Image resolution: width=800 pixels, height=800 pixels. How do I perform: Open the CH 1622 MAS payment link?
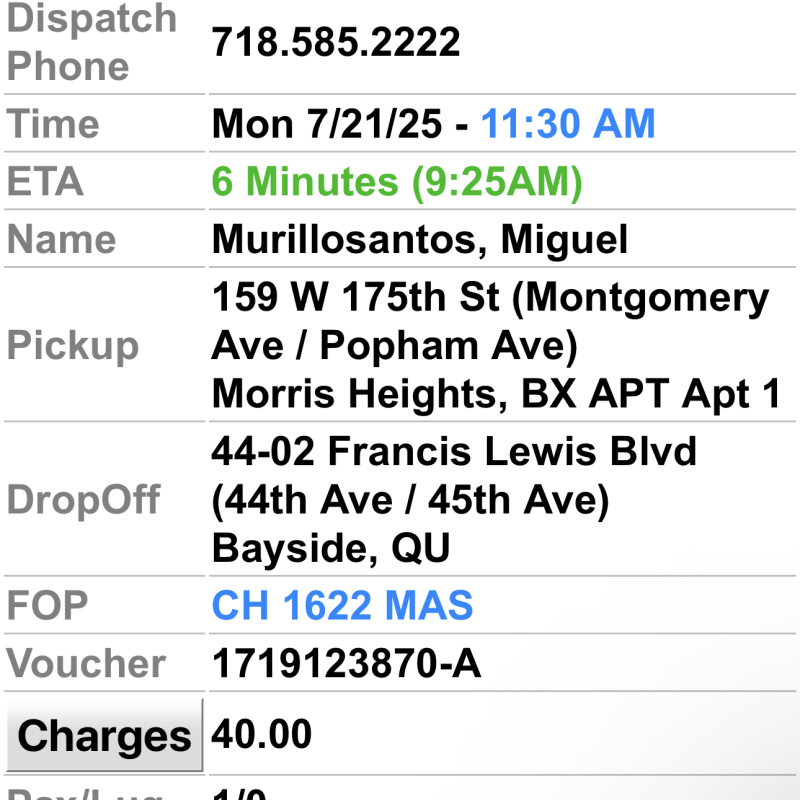pos(342,606)
